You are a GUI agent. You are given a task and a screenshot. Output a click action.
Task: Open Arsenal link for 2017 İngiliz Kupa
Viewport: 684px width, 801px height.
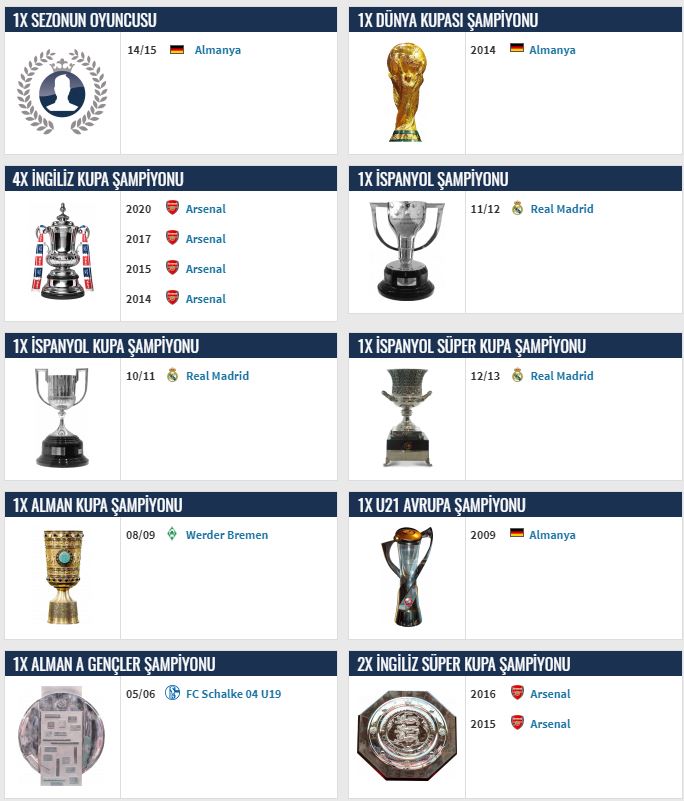(205, 239)
